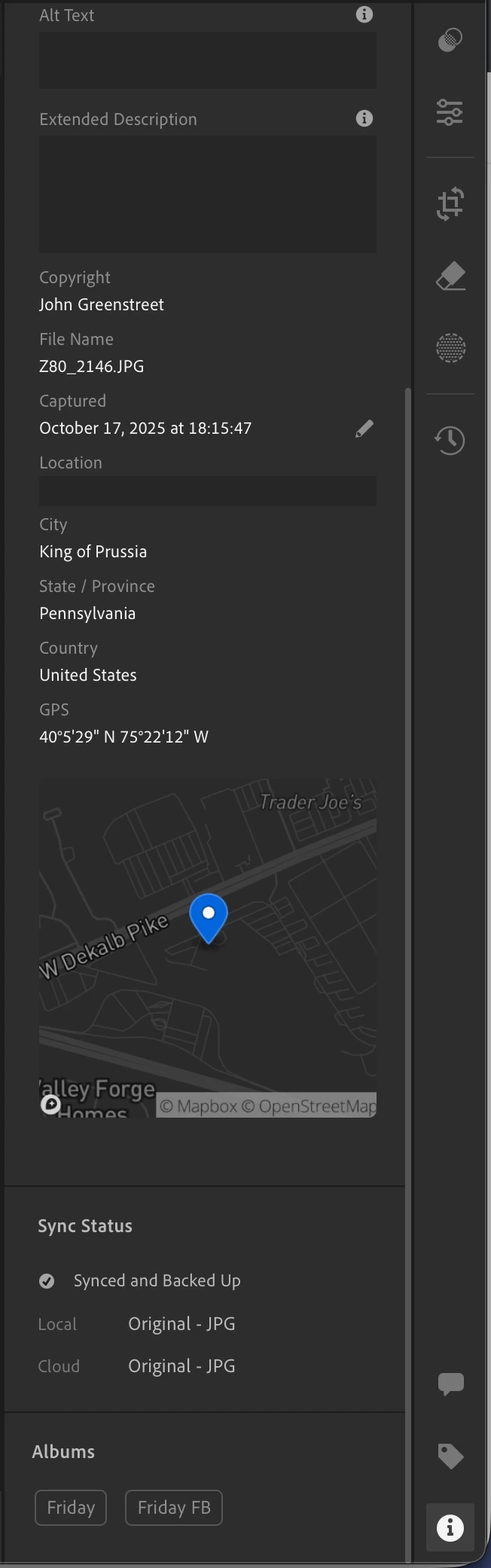Select the healing eraser tool
This screenshot has width=491, height=1568.
(x=450, y=276)
